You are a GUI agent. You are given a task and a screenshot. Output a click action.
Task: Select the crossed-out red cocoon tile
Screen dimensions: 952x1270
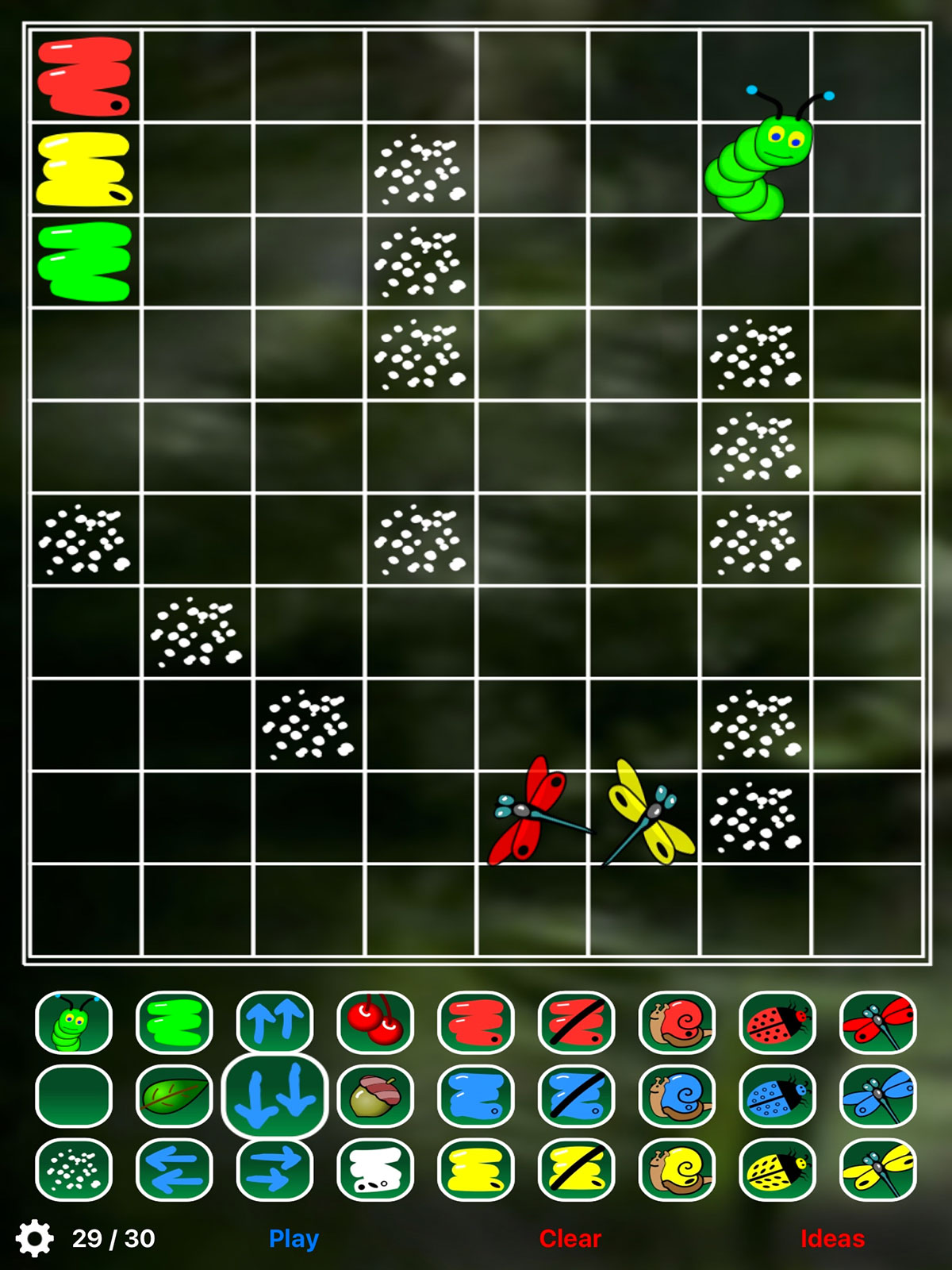(577, 1022)
